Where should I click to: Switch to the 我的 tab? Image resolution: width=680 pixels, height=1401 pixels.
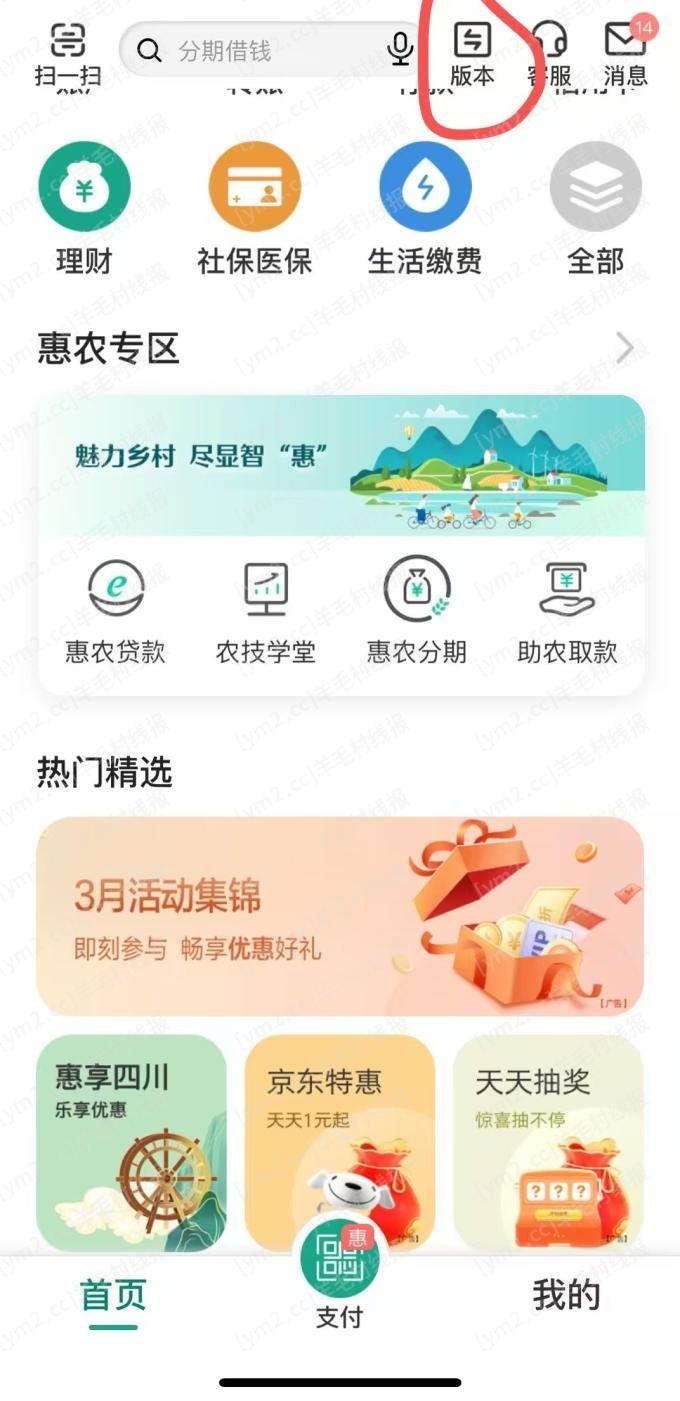coord(566,1296)
